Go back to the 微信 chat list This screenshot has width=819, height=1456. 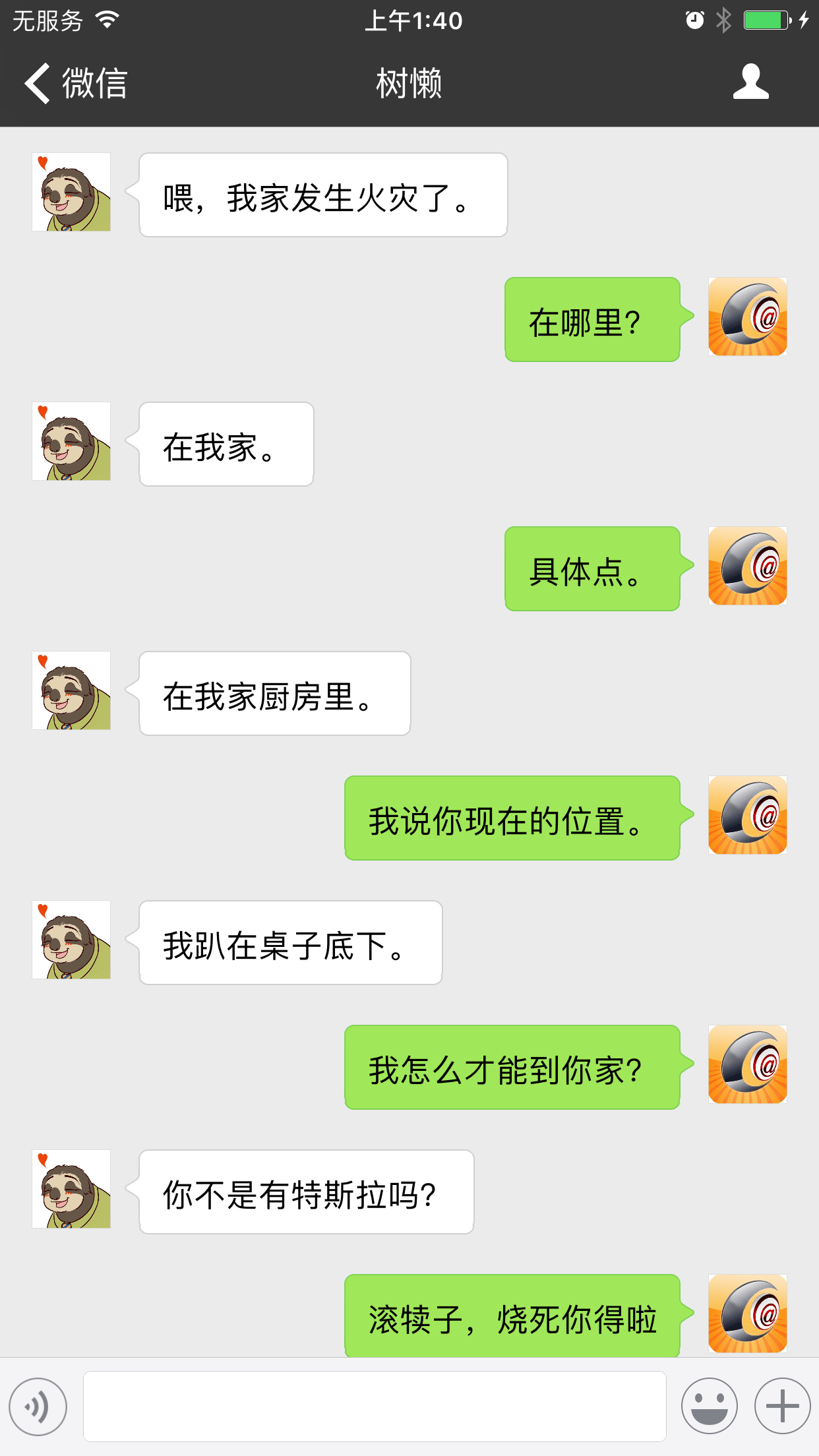pyautogui.click(x=75, y=83)
